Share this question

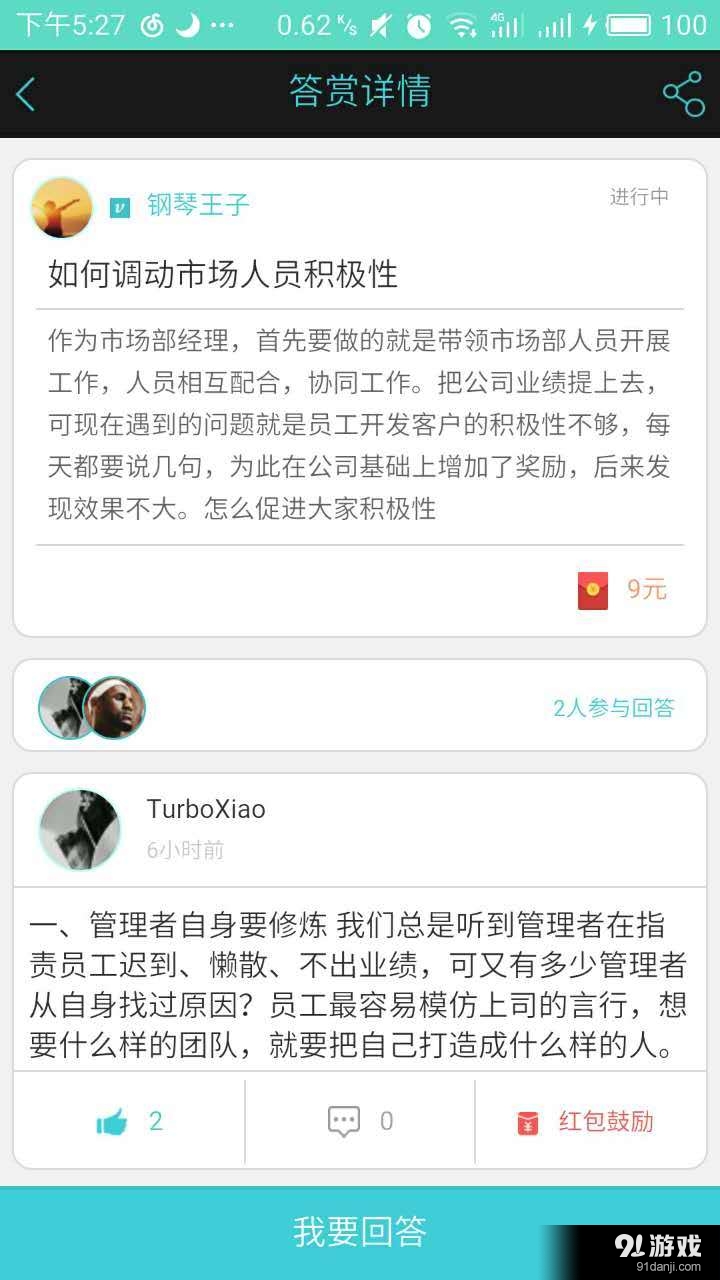(x=683, y=94)
